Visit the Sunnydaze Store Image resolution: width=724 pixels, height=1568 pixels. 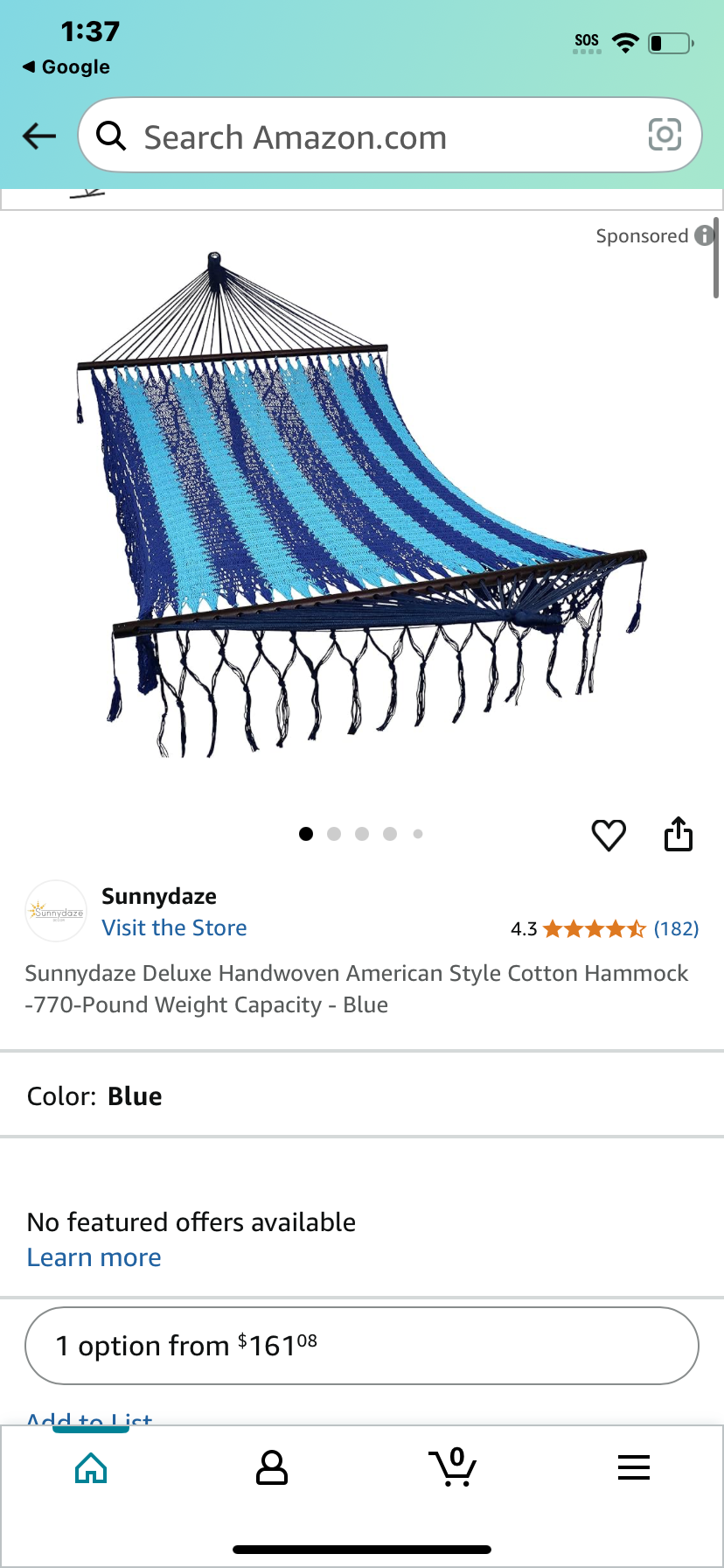pos(174,927)
